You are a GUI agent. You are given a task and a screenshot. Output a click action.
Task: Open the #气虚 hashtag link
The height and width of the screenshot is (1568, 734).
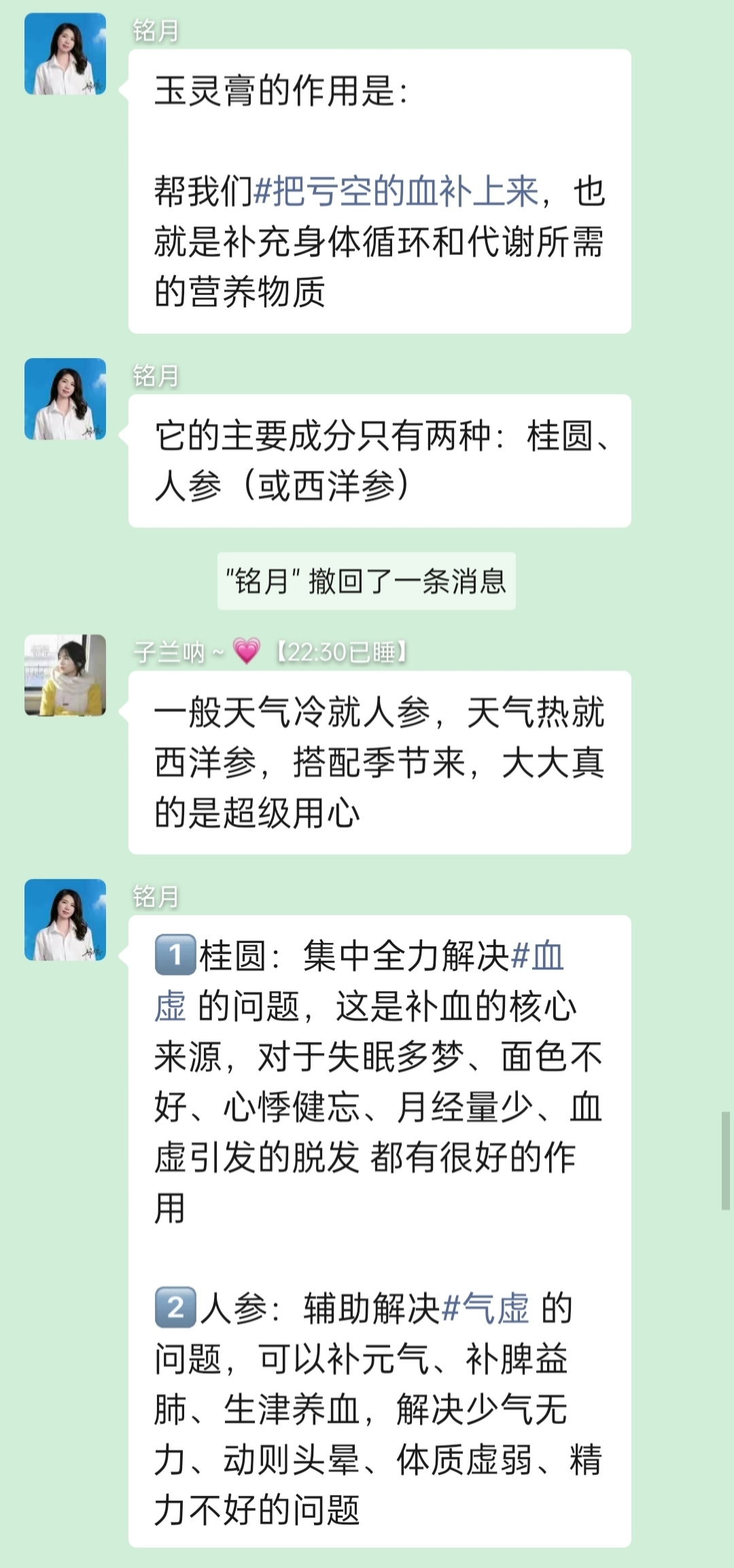[485, 1308]
